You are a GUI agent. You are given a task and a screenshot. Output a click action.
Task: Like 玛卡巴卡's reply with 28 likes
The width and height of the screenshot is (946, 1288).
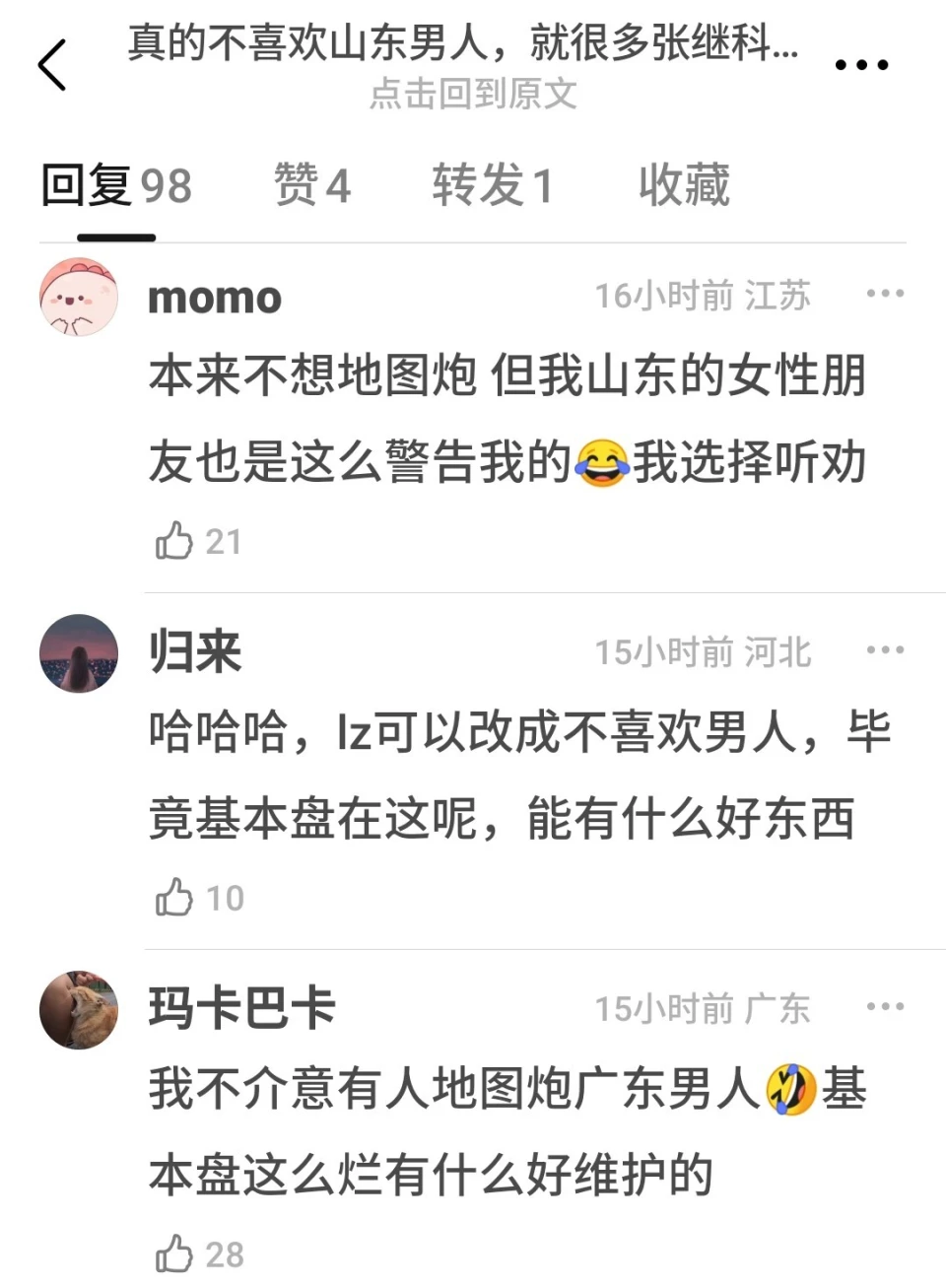pos(175,1254)
